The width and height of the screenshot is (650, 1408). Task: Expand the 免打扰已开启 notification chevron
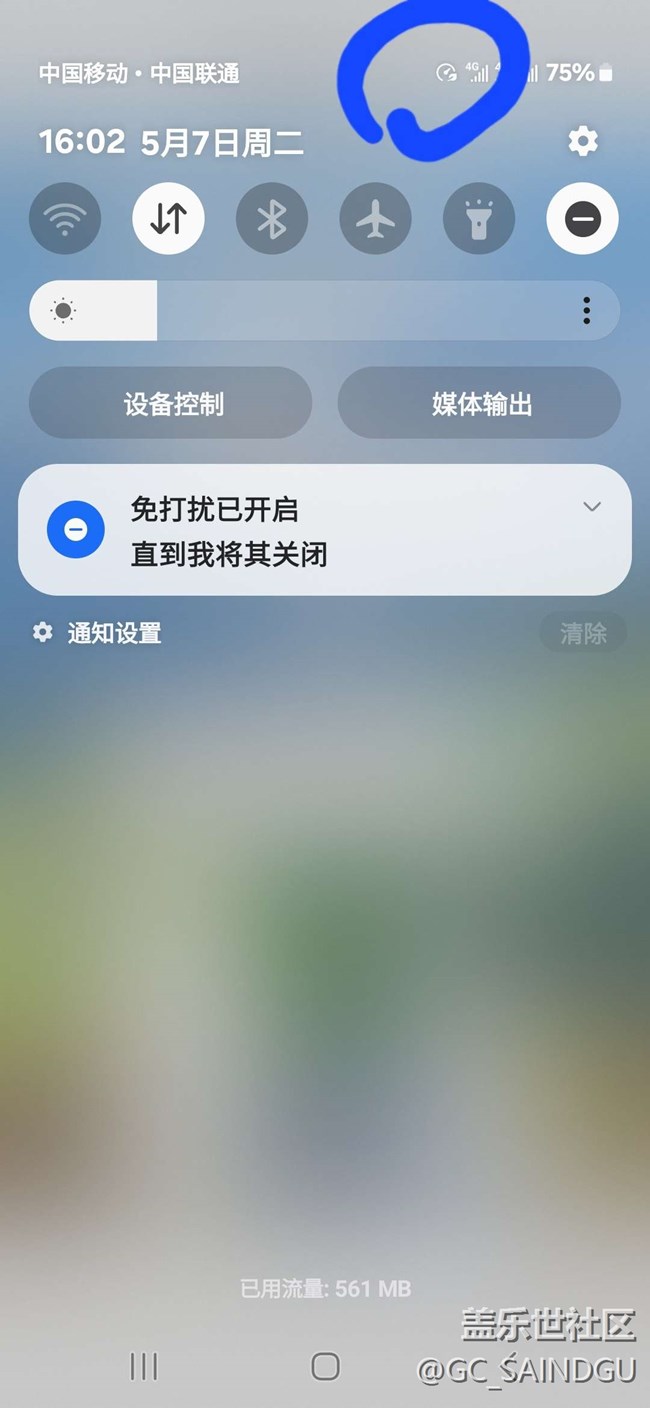click(592, 506)
